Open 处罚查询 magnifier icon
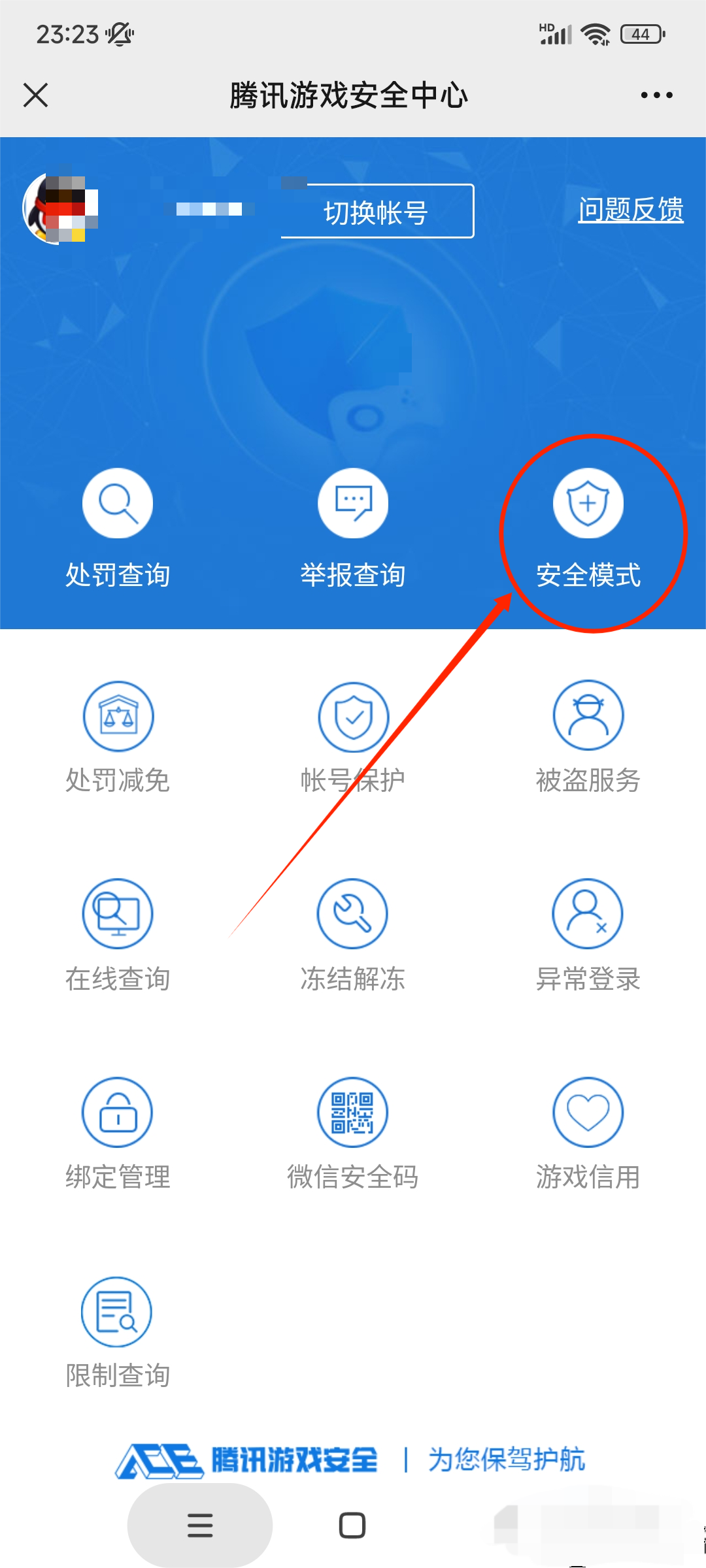Viewport: 706px width, 1568px height. [117, 503]
